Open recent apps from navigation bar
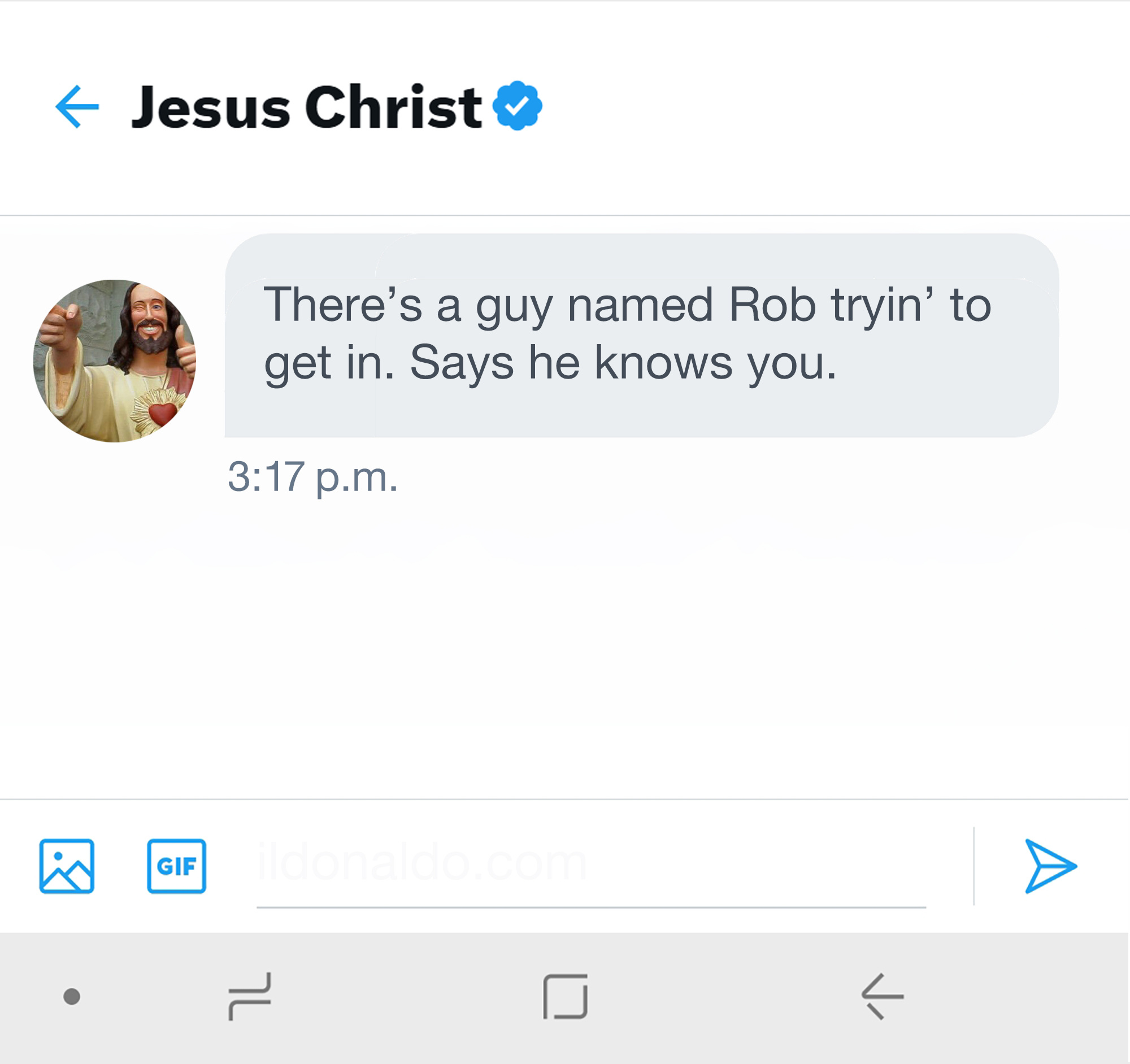Viewport: 1130px width, 1064px height. (x=250, y=996)
